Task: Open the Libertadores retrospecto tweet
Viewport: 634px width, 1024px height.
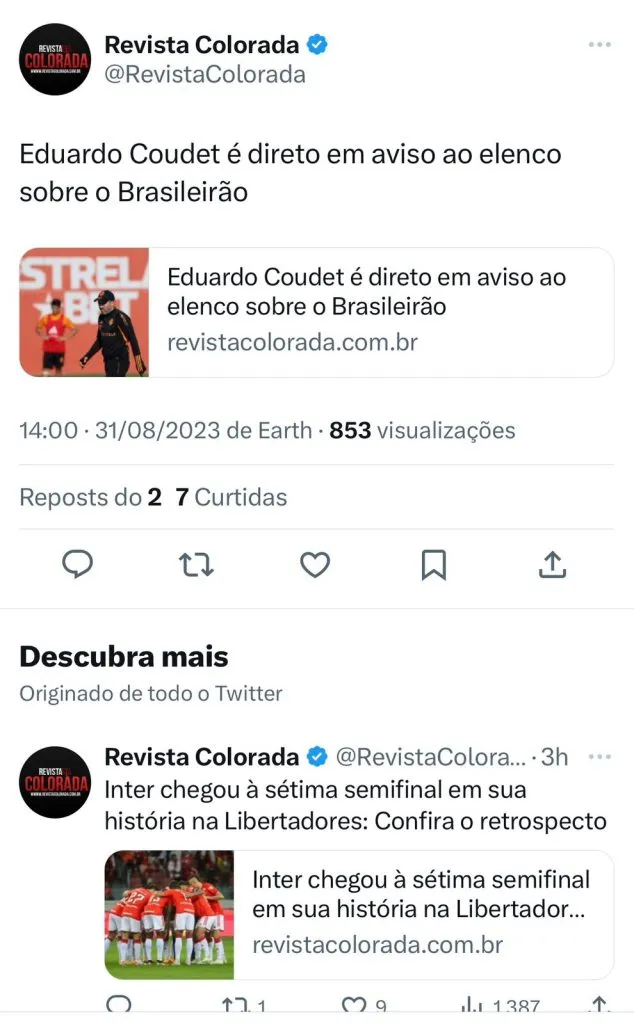Action: click(x=355, y=805)
